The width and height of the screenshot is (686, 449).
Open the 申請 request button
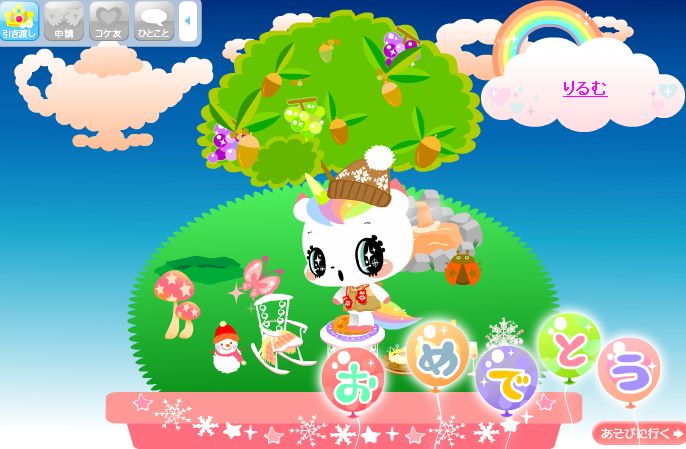pyautogui.click(x=64, y=21)
